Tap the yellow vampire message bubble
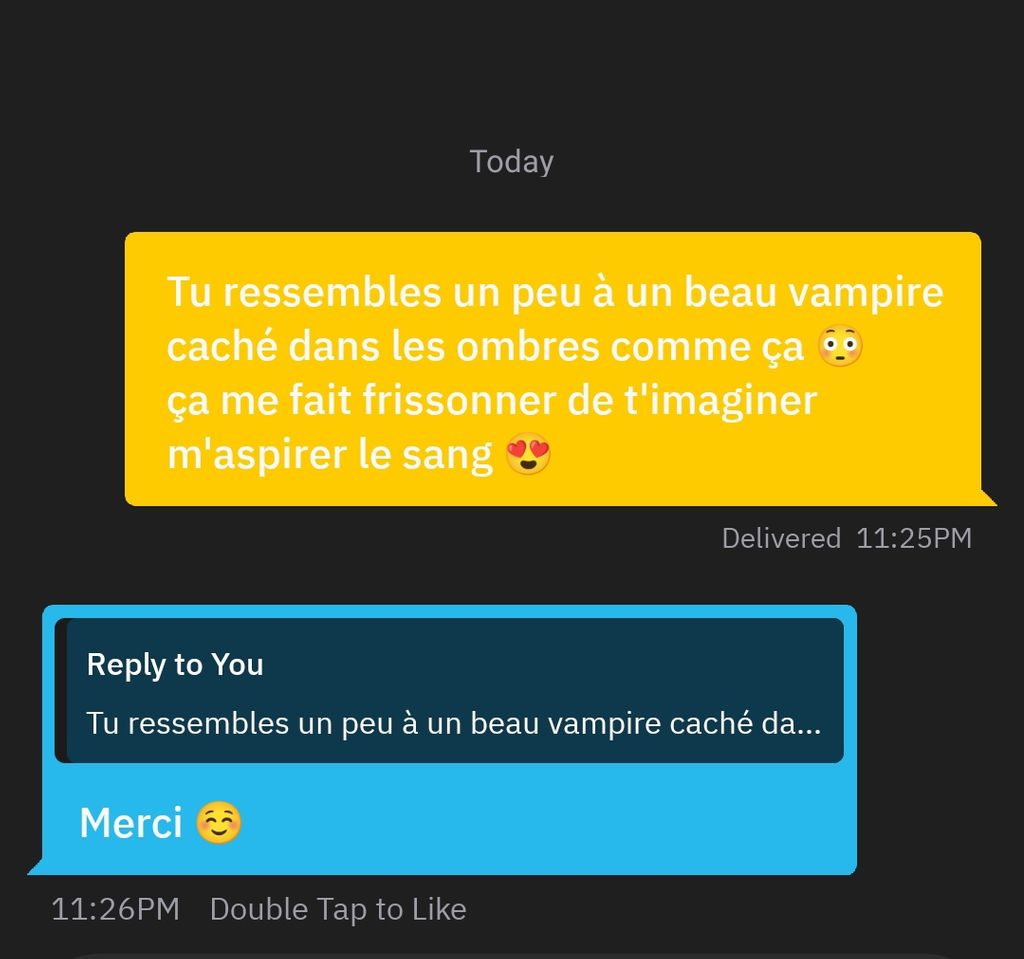The height and width of the screenshot is (959, 1024). [552, 370]
